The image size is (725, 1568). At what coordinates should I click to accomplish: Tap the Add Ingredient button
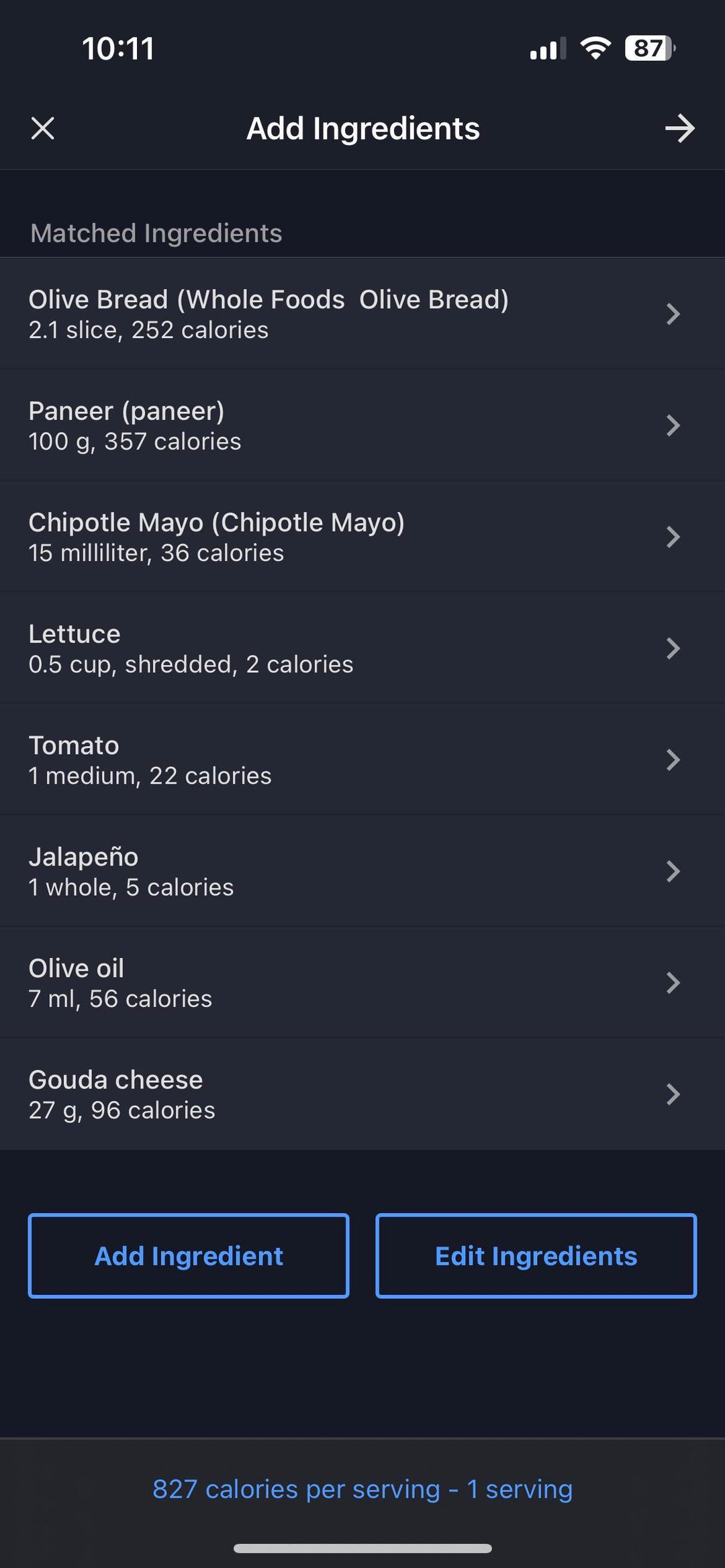click(x=189, y=1255)
